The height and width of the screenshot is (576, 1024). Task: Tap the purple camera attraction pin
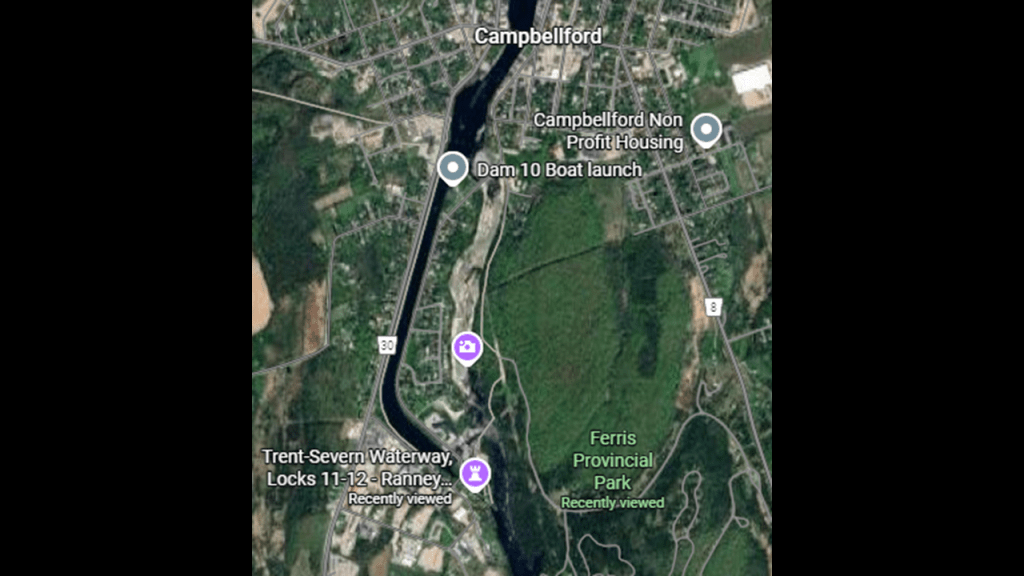tap(466, 347)
